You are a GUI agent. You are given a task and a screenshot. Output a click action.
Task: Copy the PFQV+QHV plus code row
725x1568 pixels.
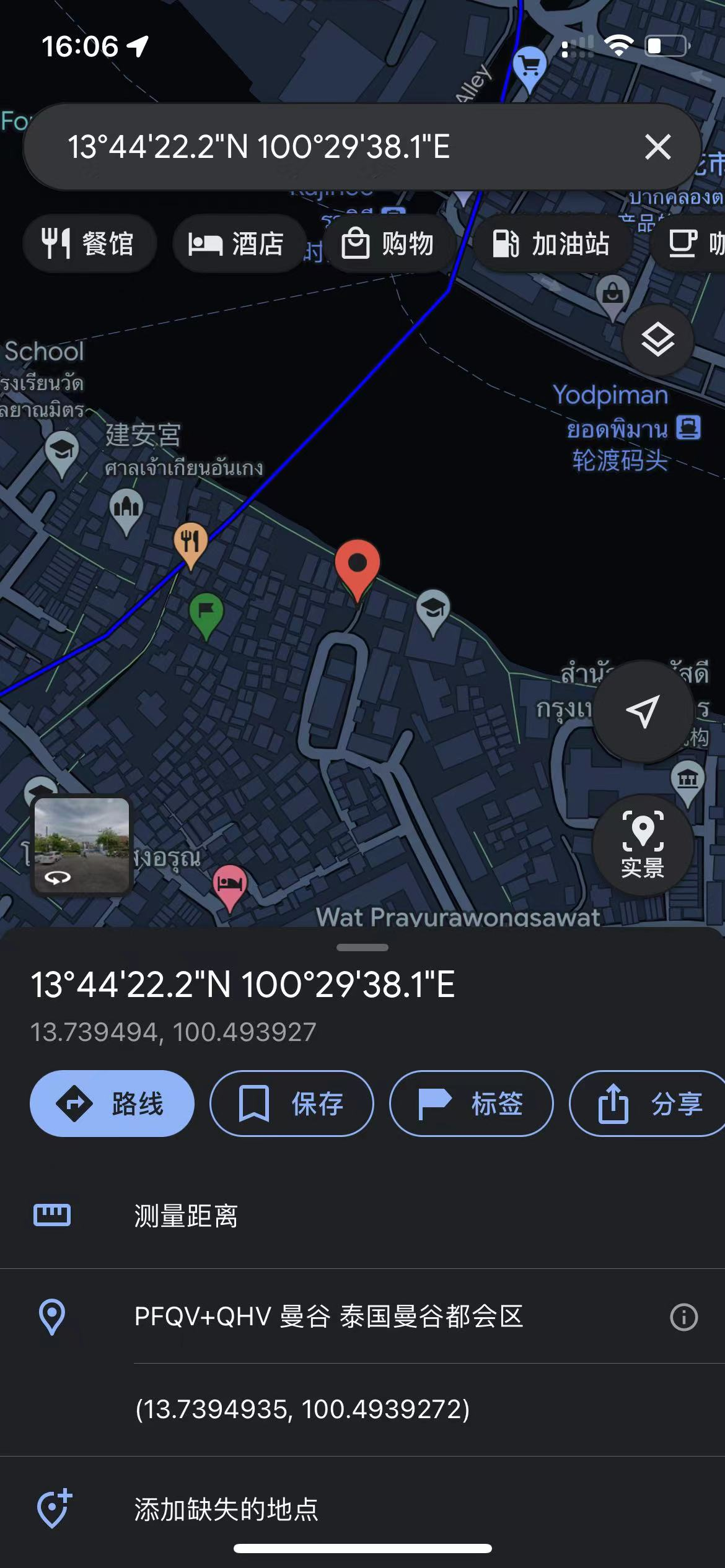pos(328,1316)
